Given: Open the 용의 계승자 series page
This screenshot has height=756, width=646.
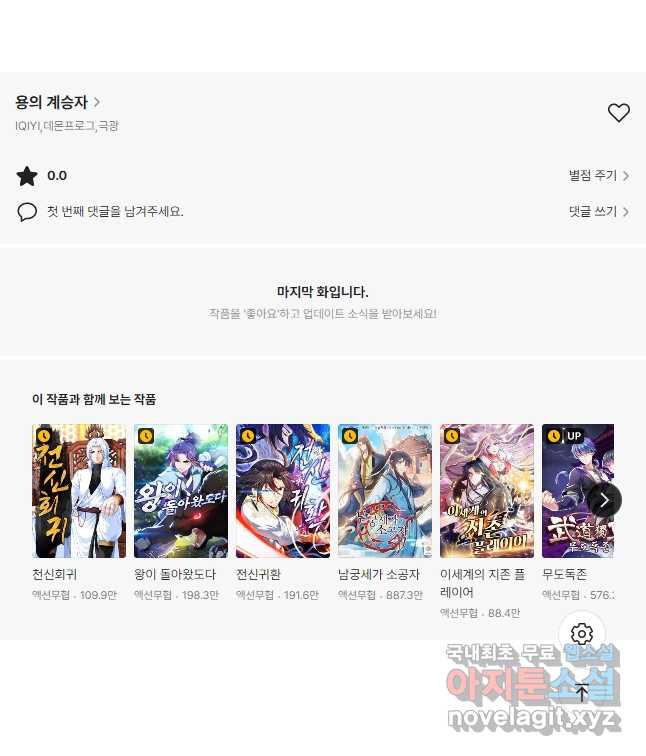Looking at the screenshot, I should point(57,102).
